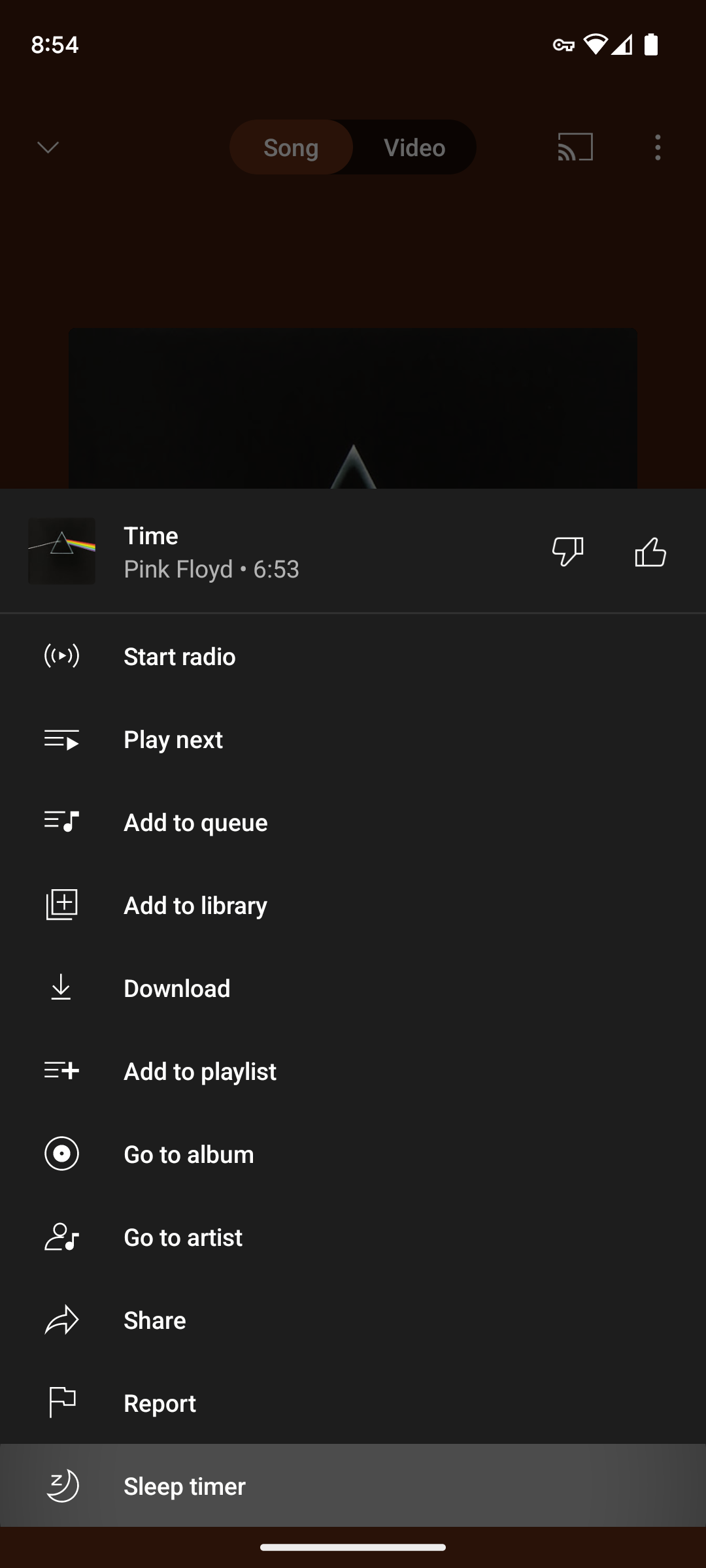Open the Cast icon
The image size is (706, 1568).
point(573,147)
